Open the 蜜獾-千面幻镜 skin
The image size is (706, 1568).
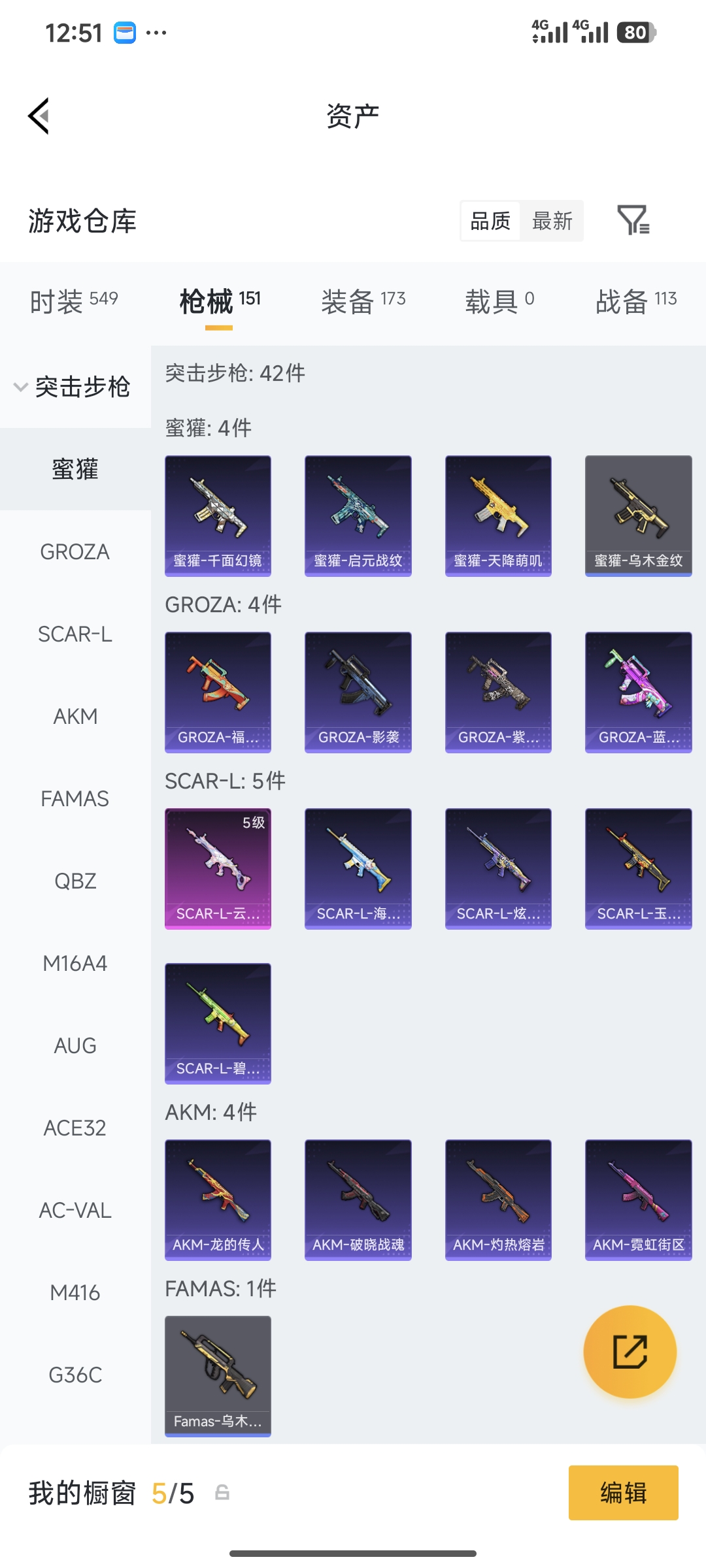pyautogui.click(x=218, y=516)
